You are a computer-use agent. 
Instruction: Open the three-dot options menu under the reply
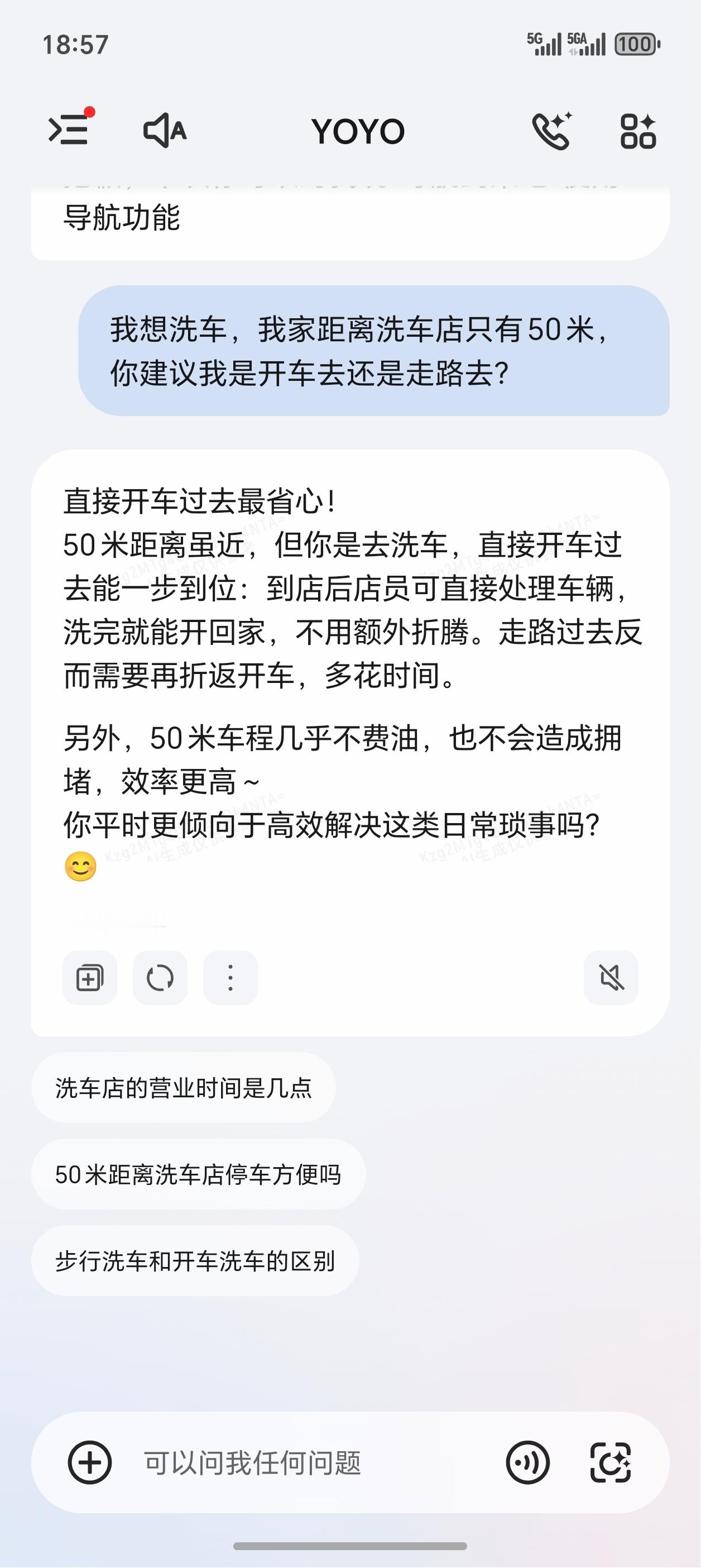229,978
